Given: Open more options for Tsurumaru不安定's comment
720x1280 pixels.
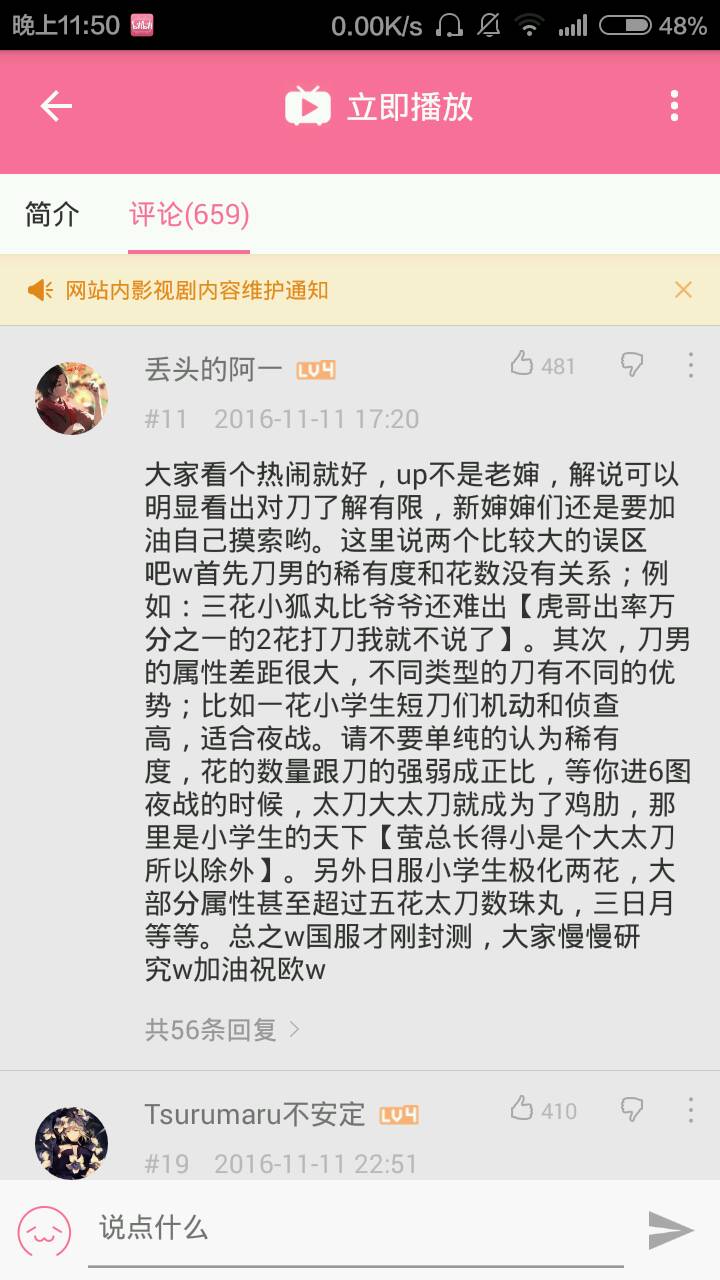Looking at the screenshot, I should tap(690, 1109).
